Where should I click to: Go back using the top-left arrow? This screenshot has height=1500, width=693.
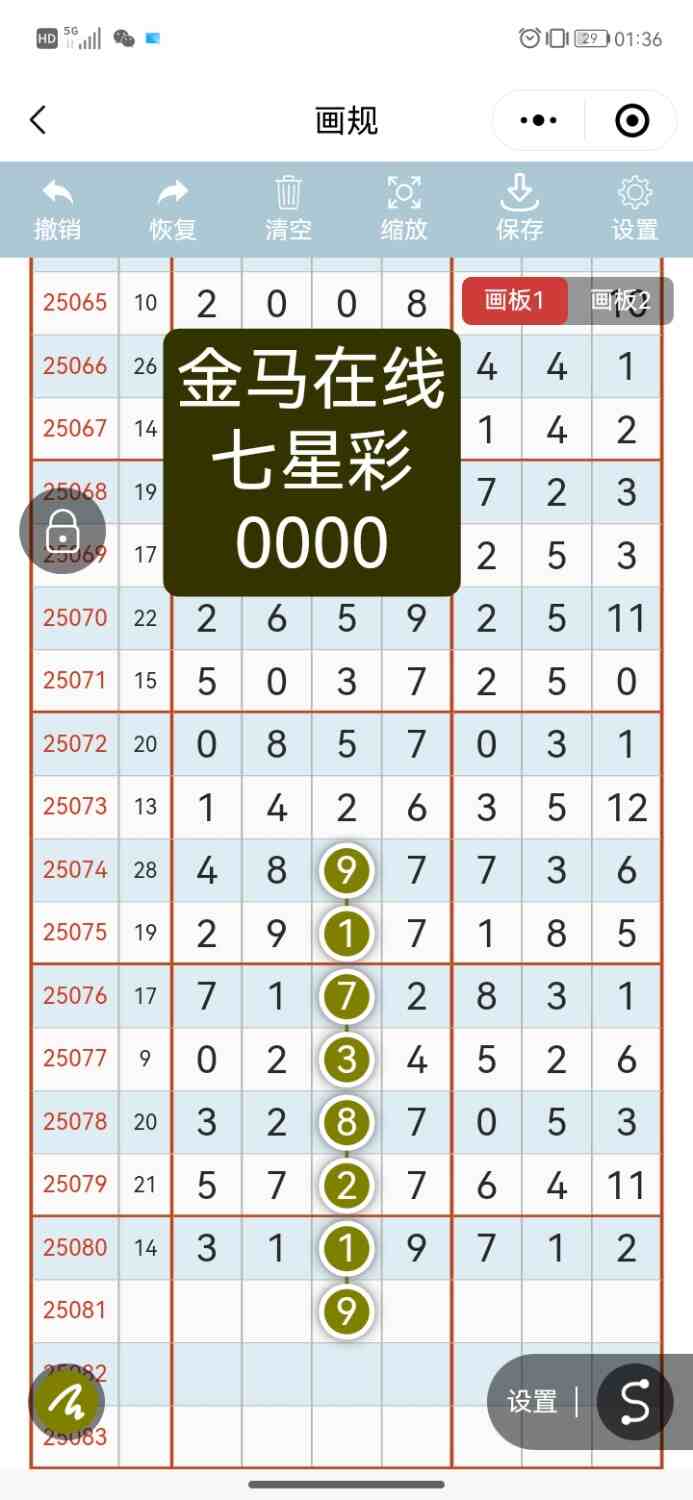click(x=38, y=121)
